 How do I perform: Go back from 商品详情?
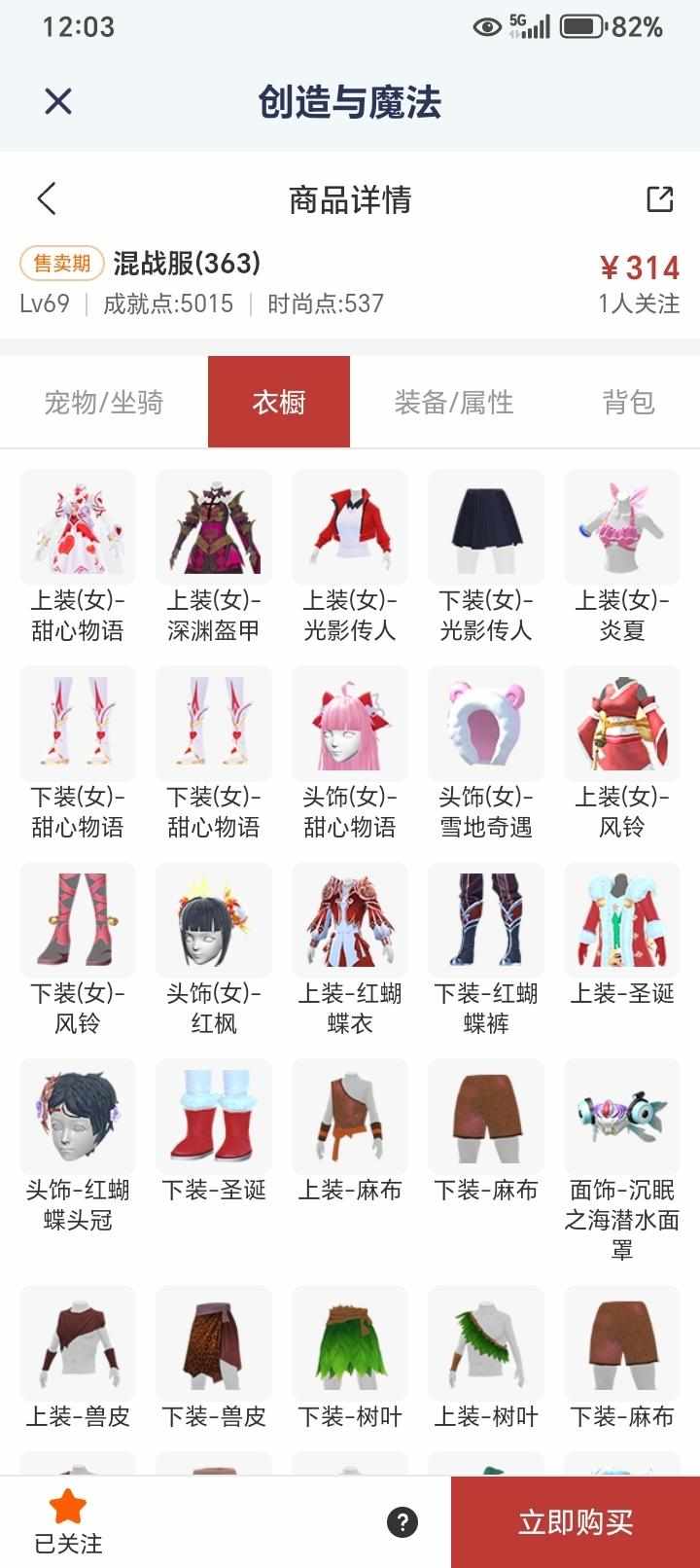(x=47, y=198)
